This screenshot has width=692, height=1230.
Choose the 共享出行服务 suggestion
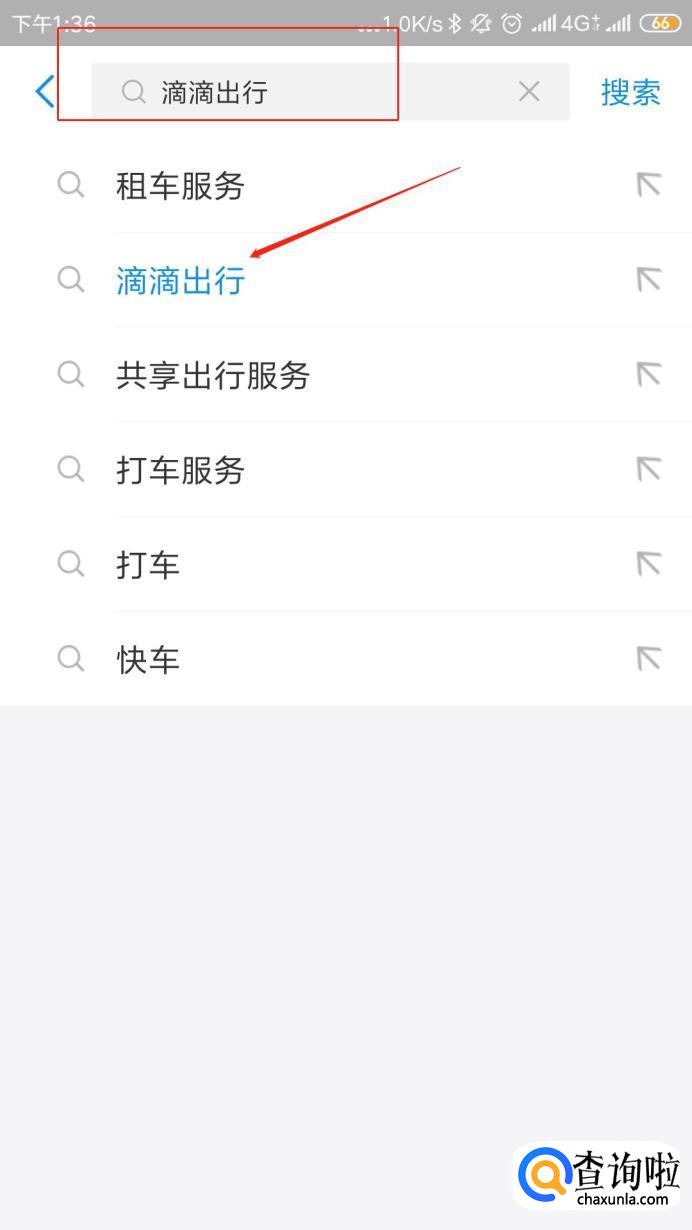tap(212, 375)
